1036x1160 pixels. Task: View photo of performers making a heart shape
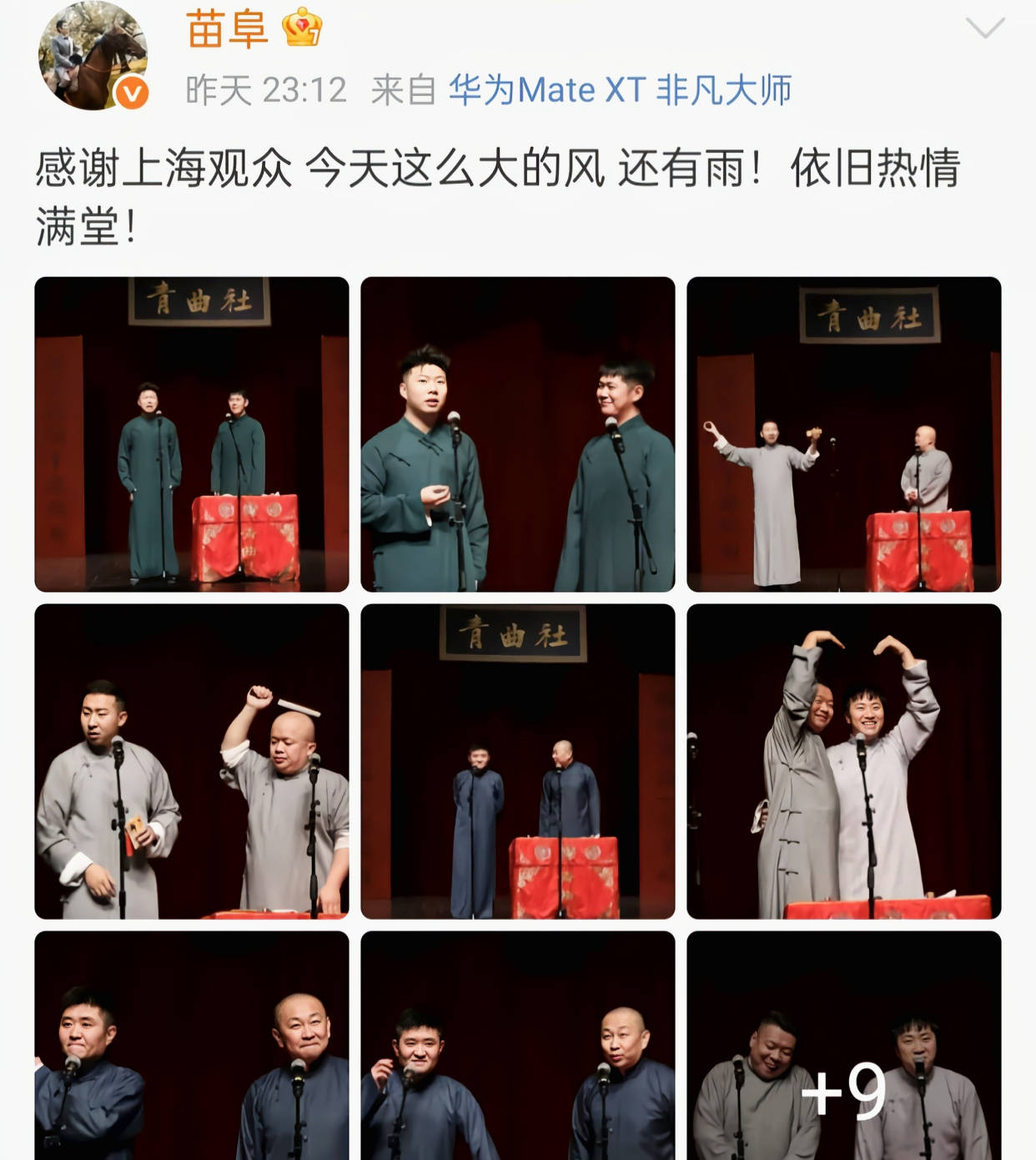(843, 761)
